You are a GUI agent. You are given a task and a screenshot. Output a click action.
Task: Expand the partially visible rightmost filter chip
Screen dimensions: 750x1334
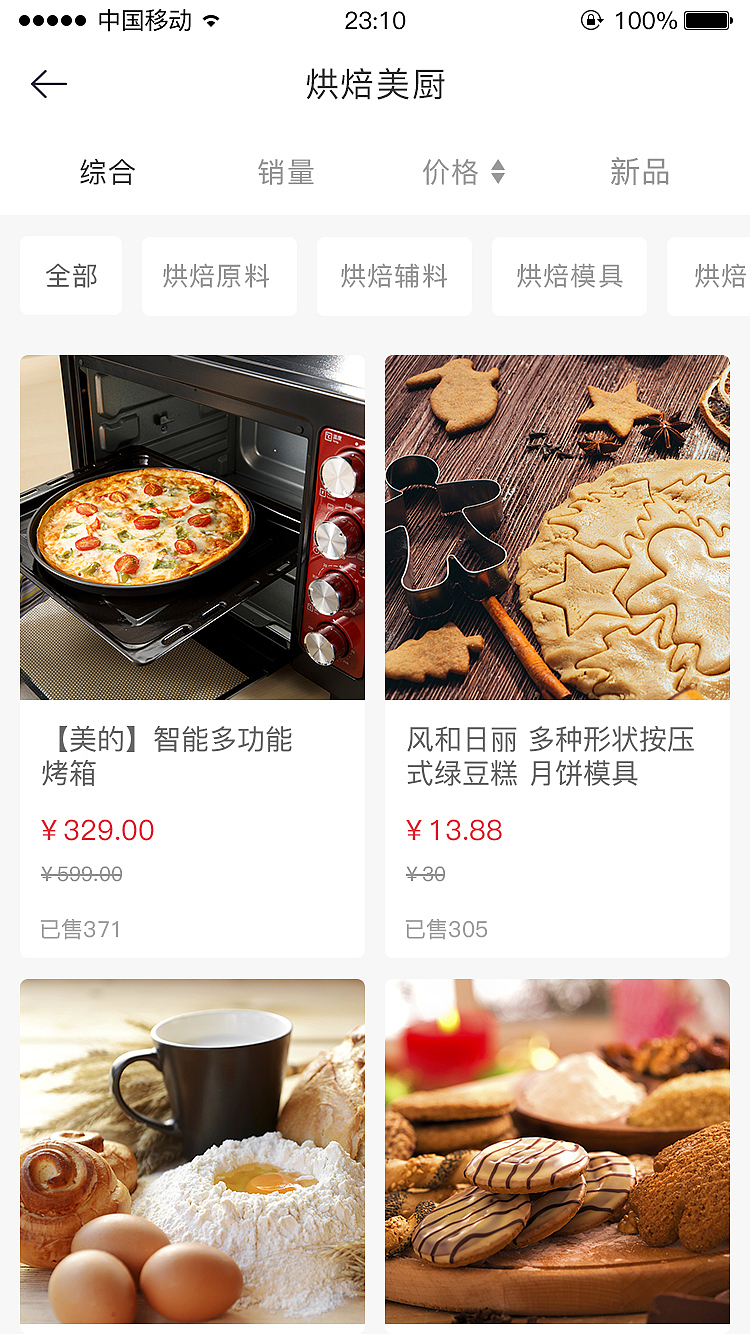(720, 275)
